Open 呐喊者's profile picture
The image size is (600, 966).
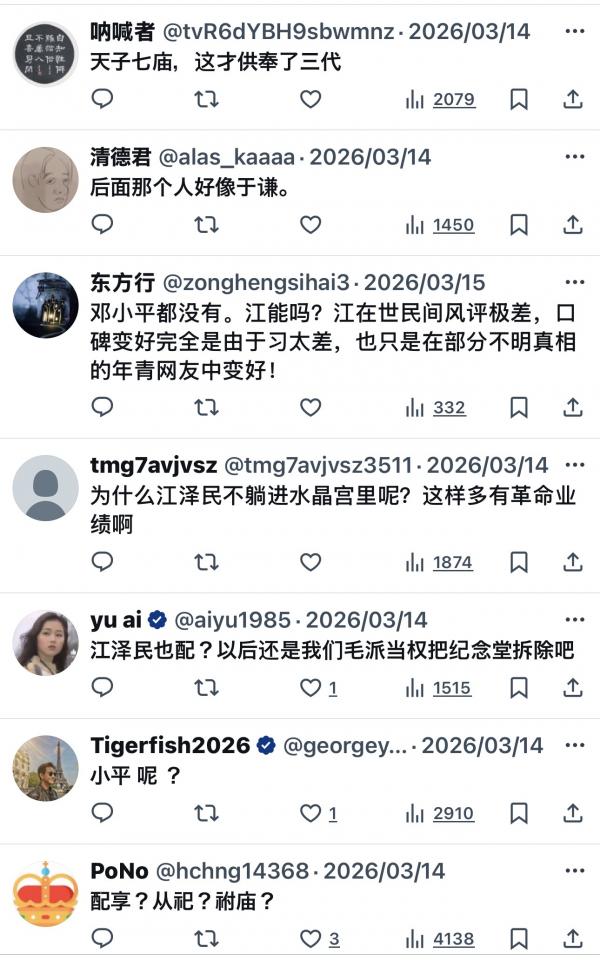coord(45,53)
